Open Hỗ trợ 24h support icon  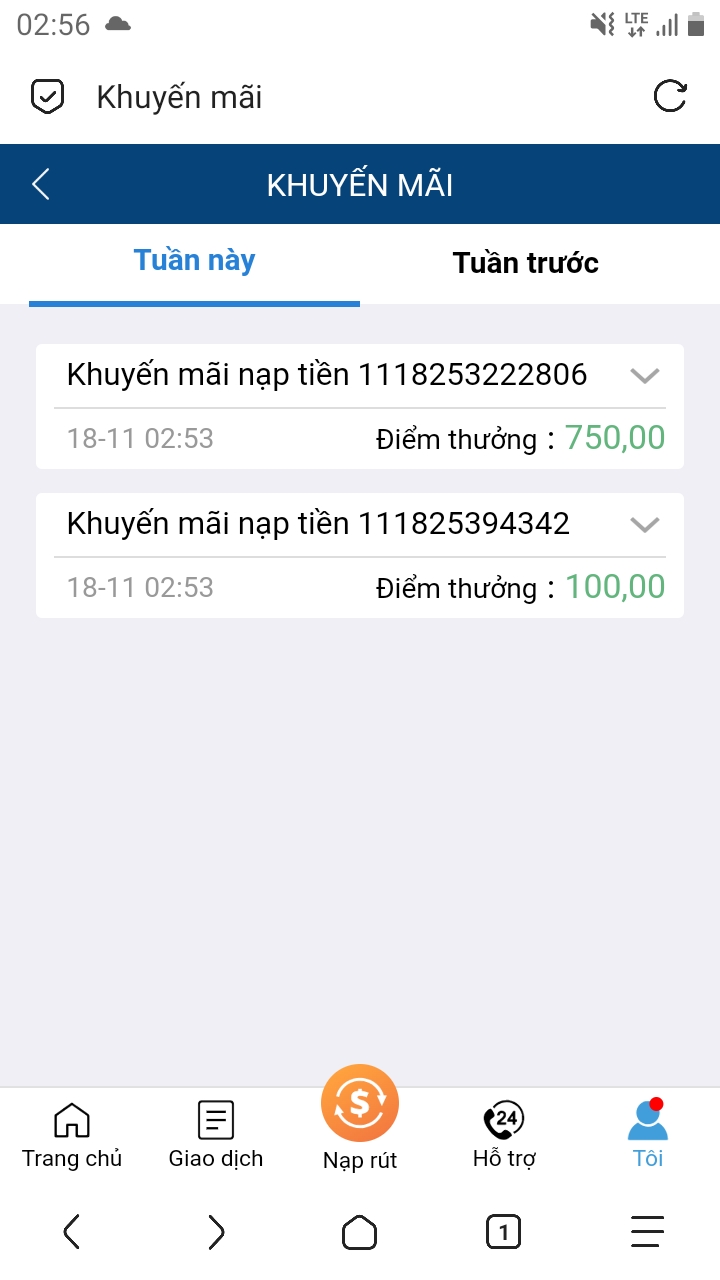pyautogui.click(x=503, y=1125)
